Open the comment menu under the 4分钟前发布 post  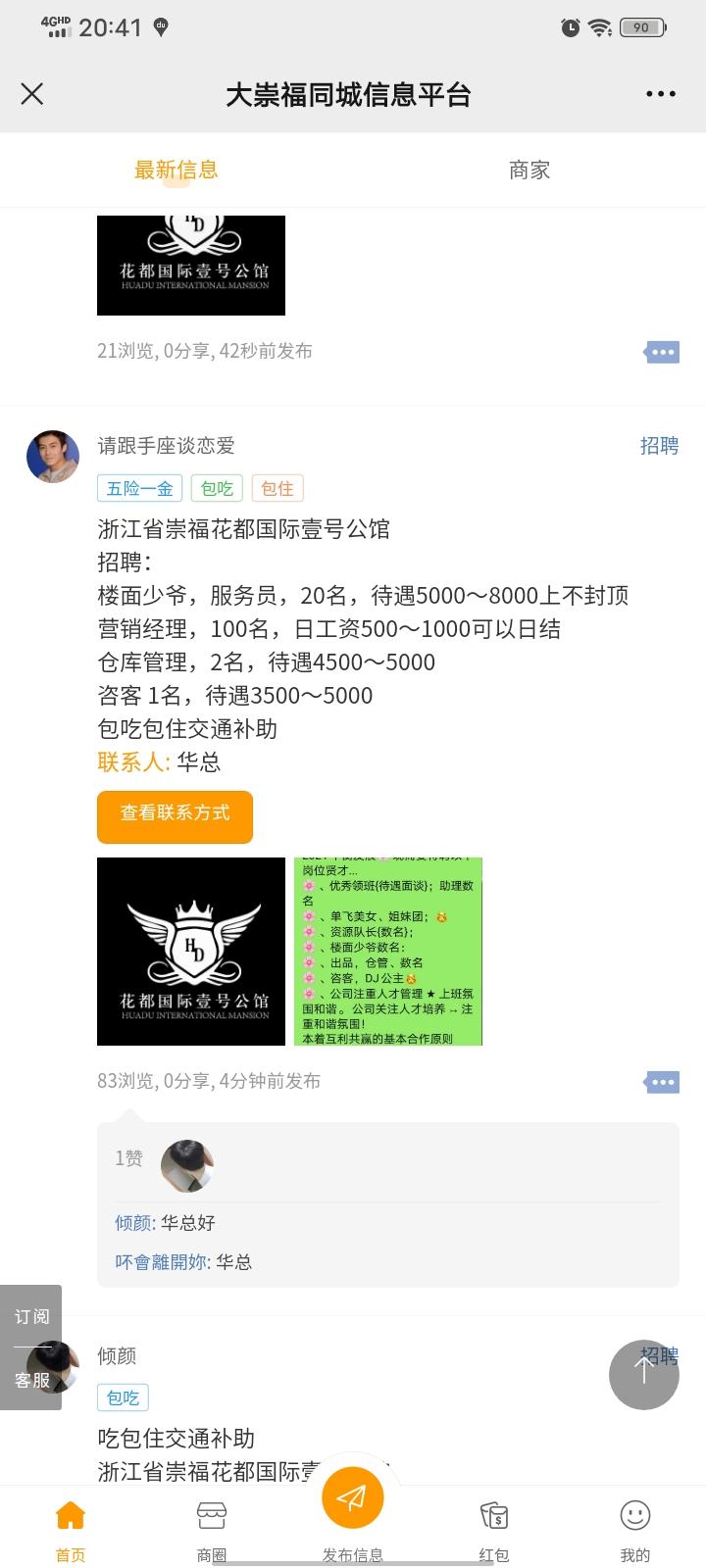[x=662, y=1082]
